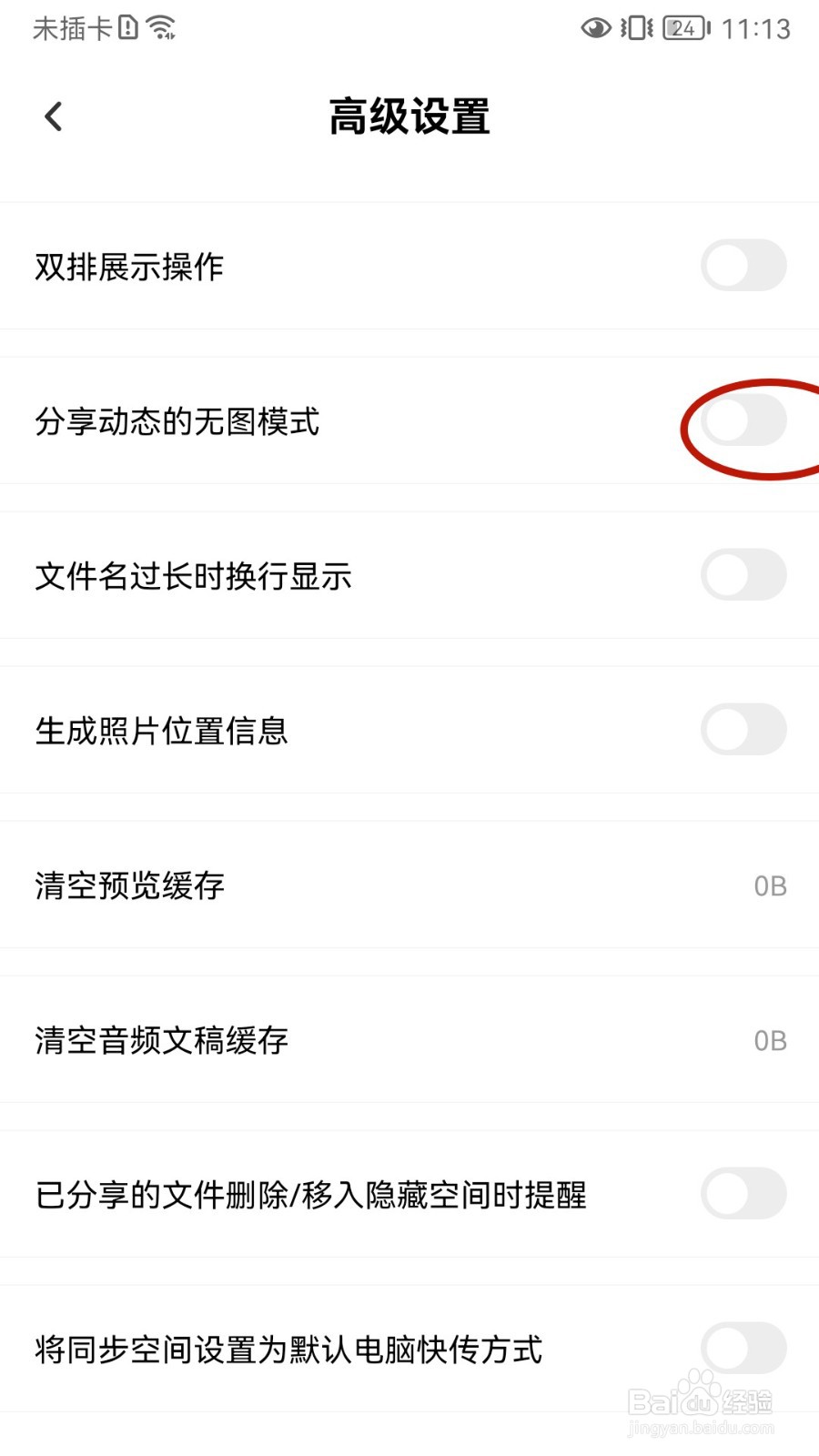Tap the back arrow to leave 高级设置

[x=52, y=116]
